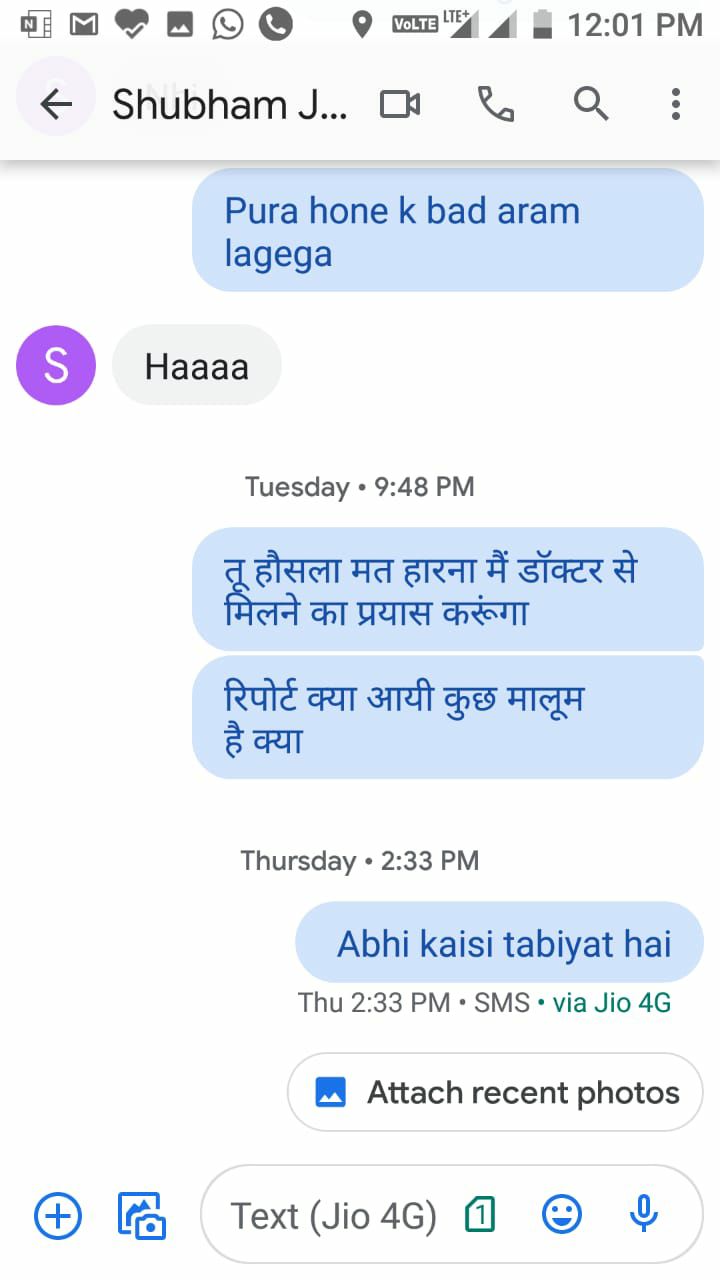Open the emoji picker
The width and height of the screenshot is (720, 1280).
pos(562,1216)
